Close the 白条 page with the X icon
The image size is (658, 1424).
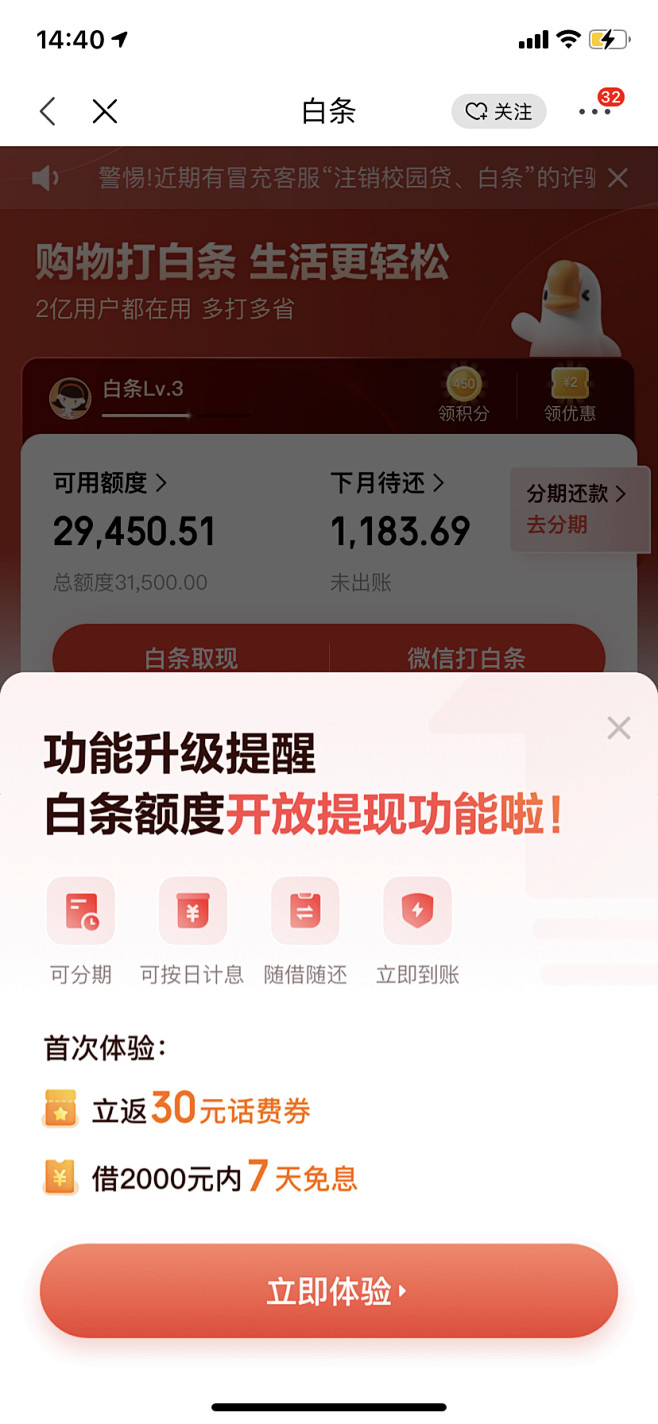(105, 111)
